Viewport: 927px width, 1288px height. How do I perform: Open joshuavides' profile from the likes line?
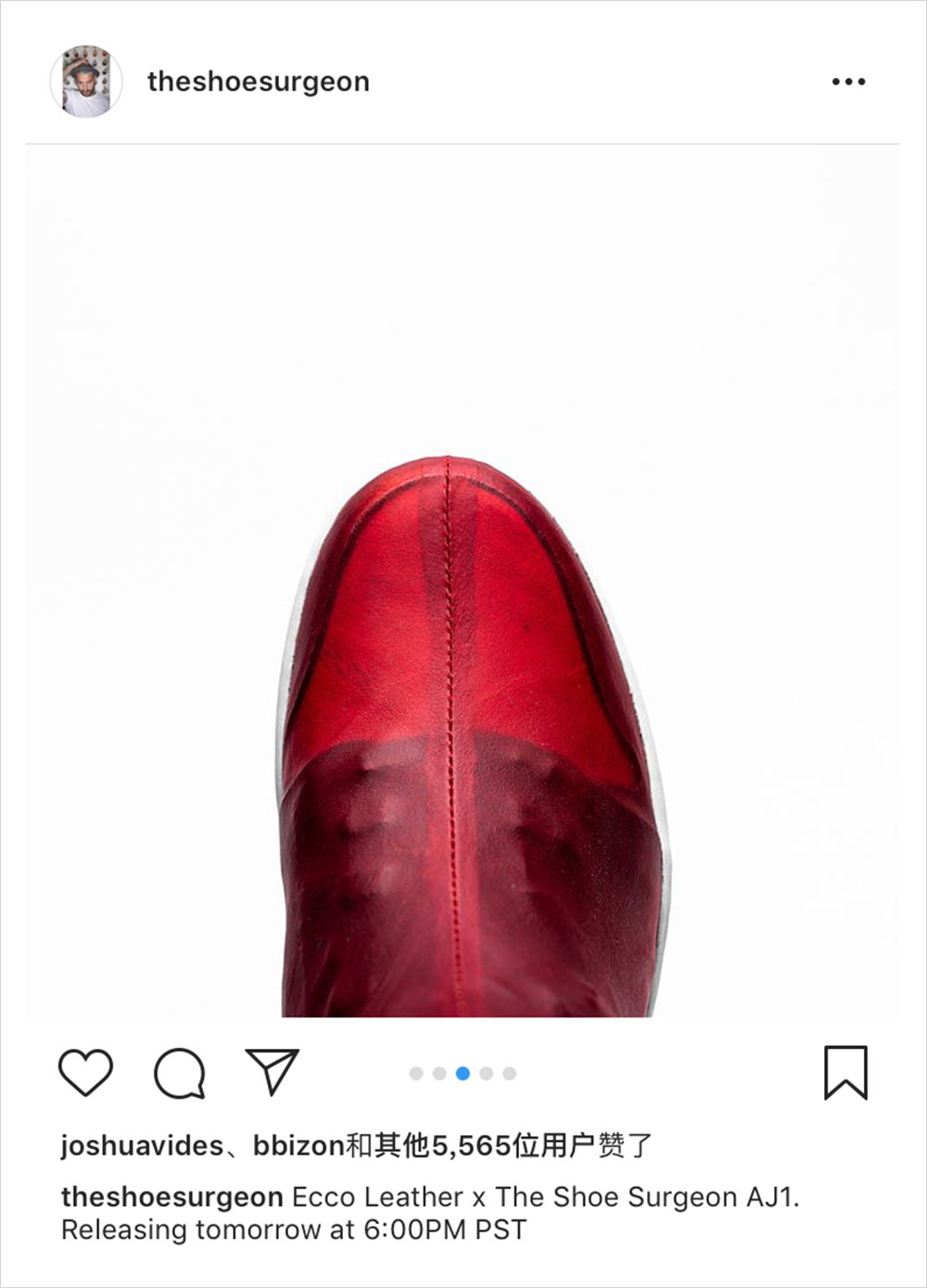142,1146
